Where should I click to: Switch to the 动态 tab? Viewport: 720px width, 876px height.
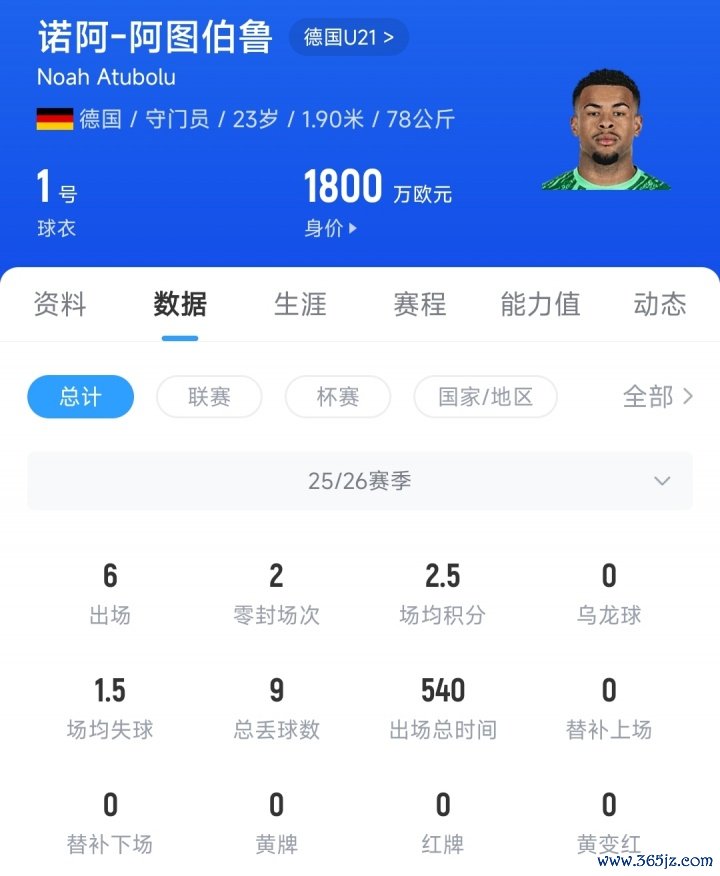point(660,304)
